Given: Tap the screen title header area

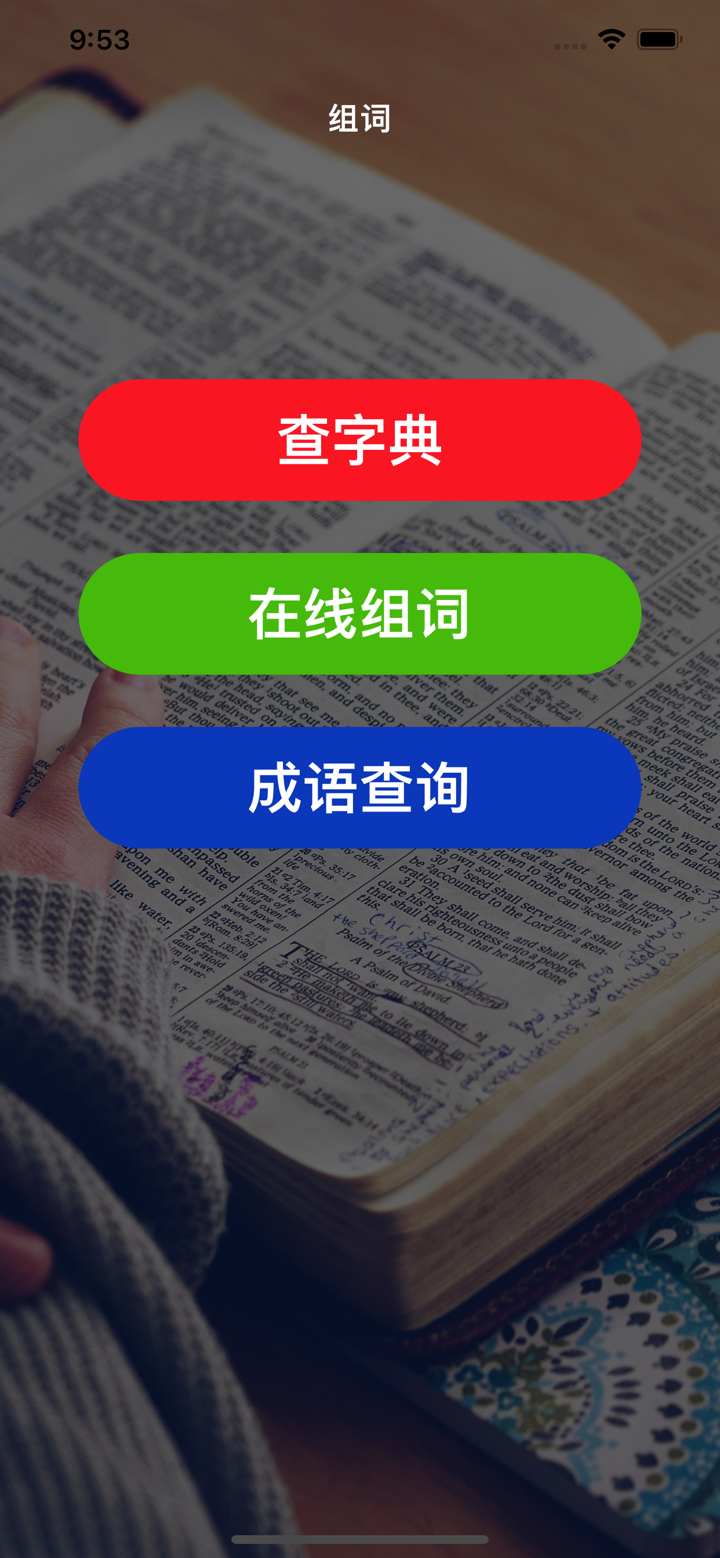Looking at the screenshot, I should (x=360, y=116).
